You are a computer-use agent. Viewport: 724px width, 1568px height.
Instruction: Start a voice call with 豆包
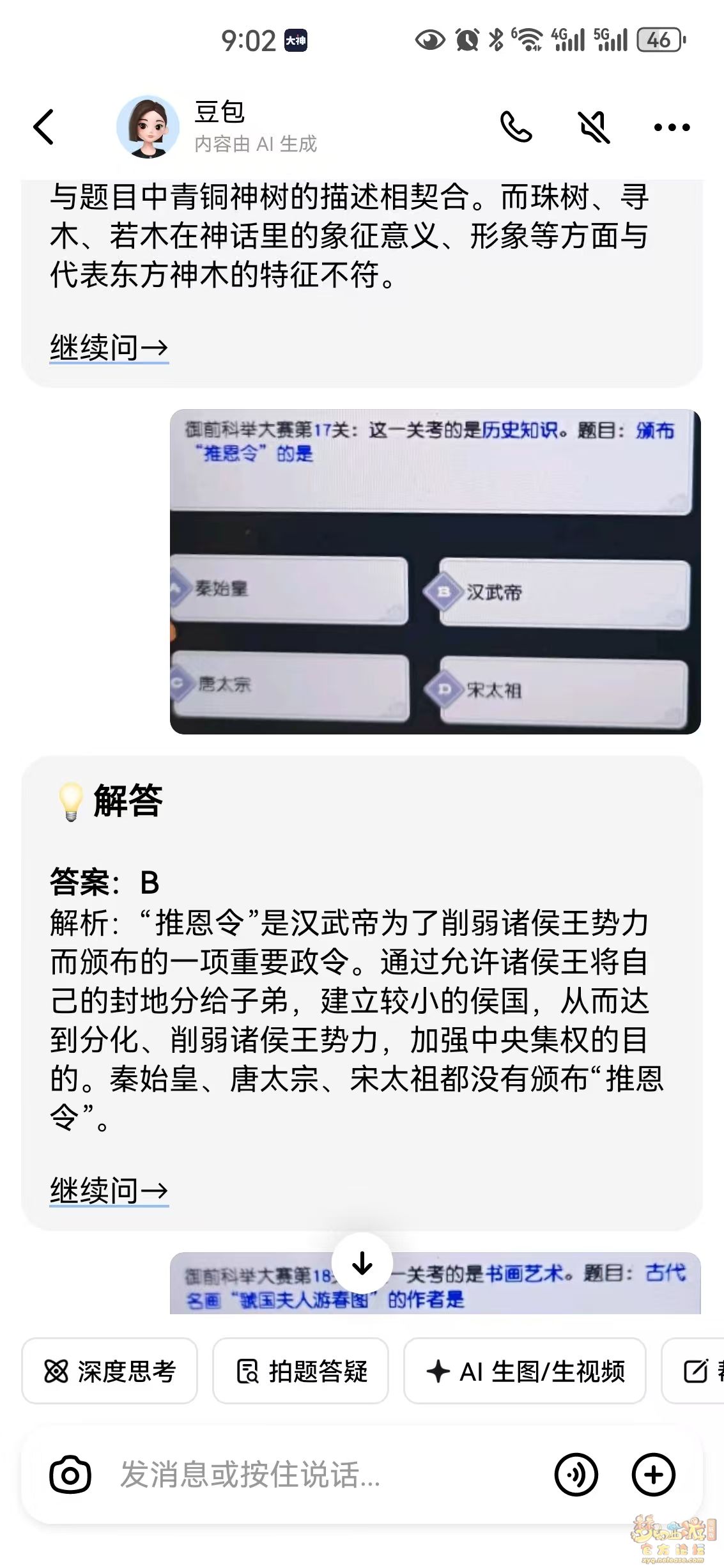click(516, 127)
